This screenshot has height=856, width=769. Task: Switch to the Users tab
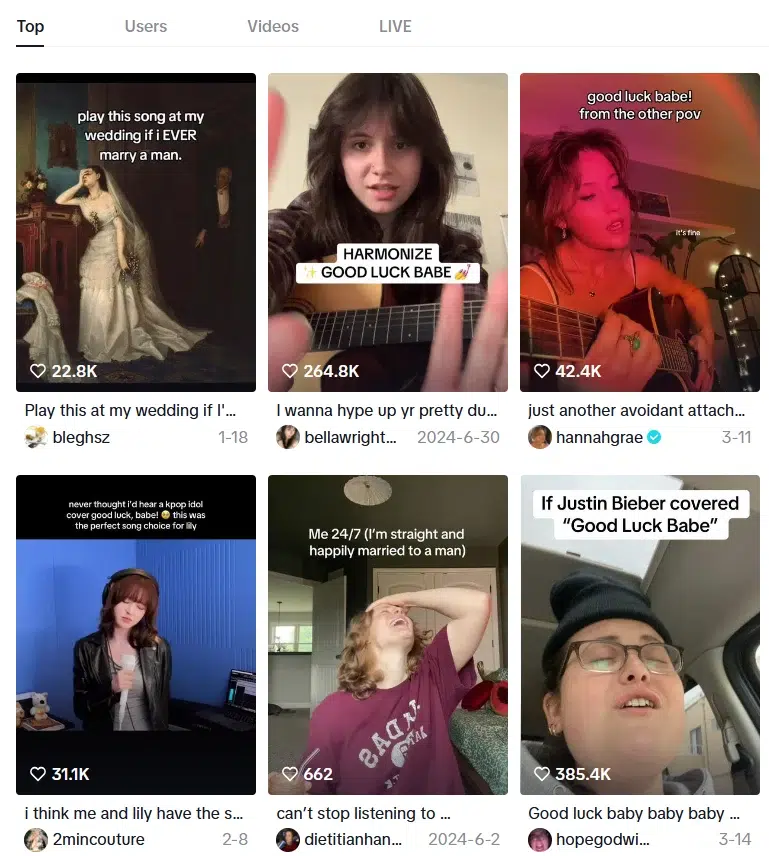pos(146,26)
